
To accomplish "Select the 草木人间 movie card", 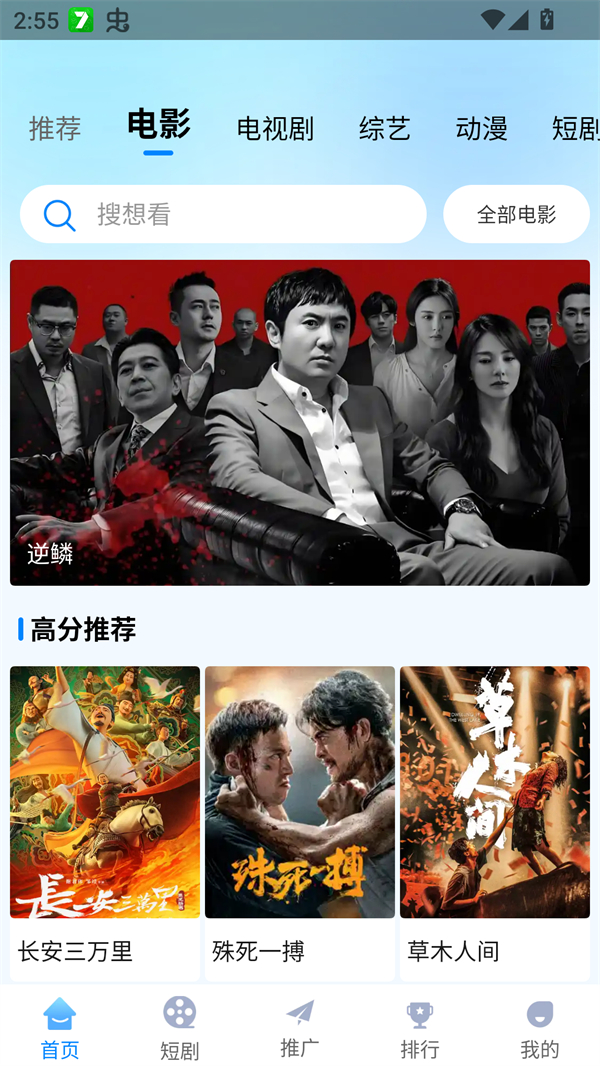I will click(495, 822).
